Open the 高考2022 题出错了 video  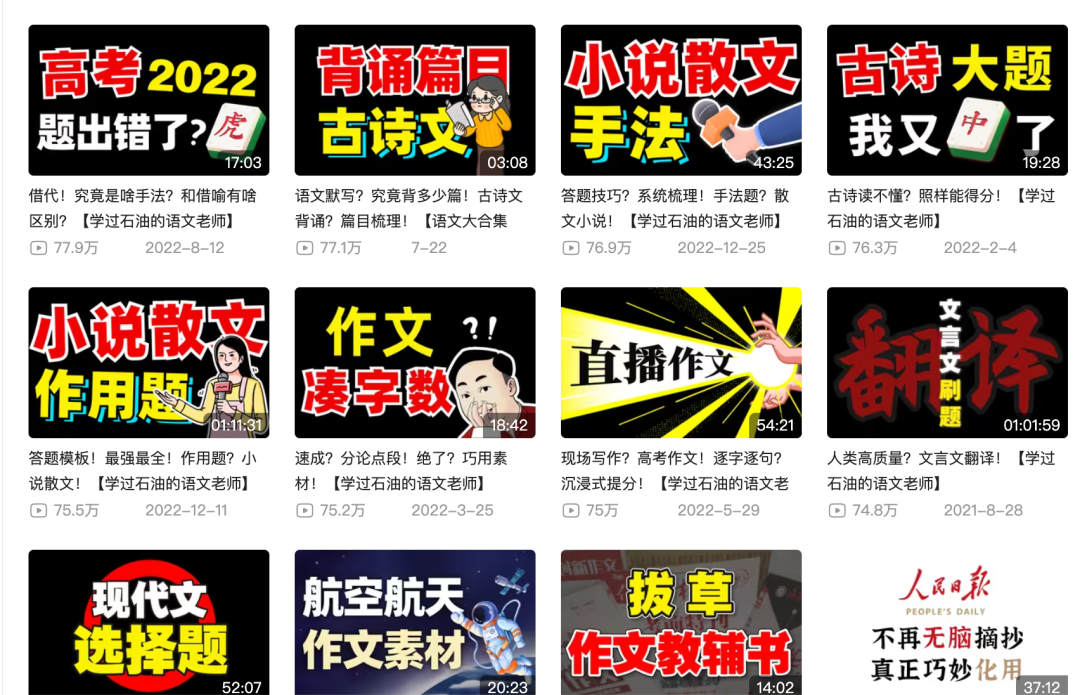point(148,100)
